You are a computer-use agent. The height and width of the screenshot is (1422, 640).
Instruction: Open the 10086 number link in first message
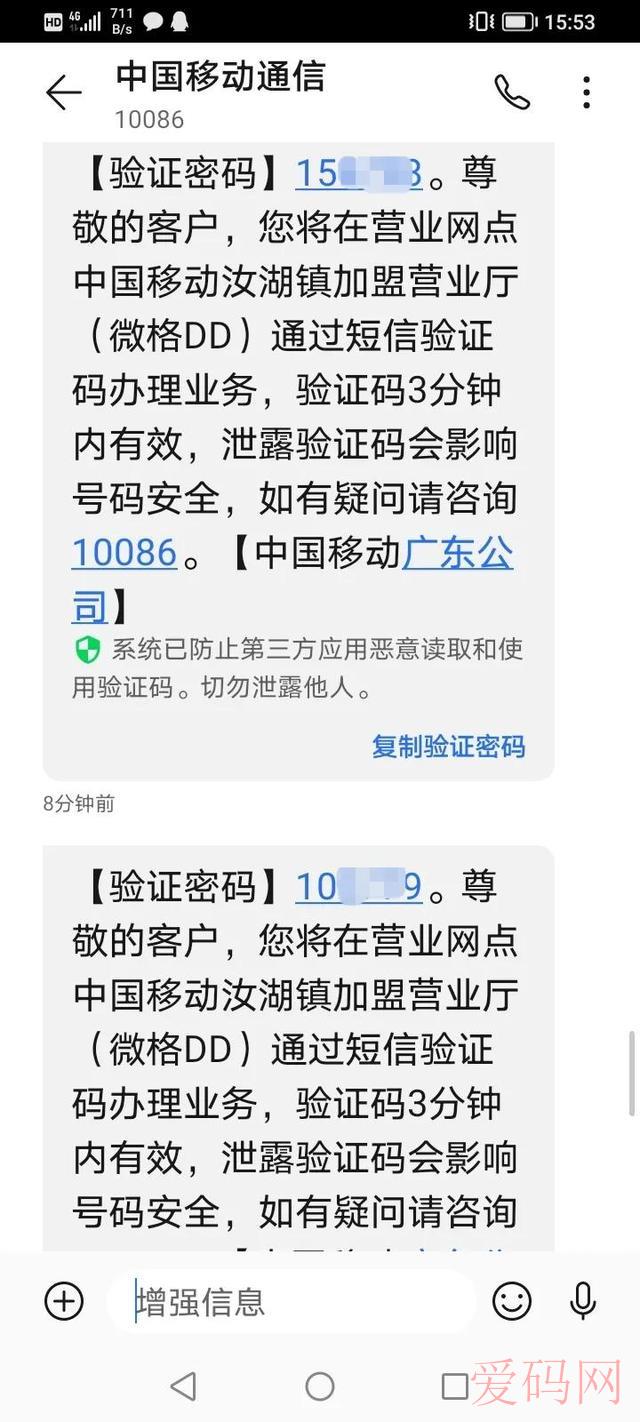[124, 552]
